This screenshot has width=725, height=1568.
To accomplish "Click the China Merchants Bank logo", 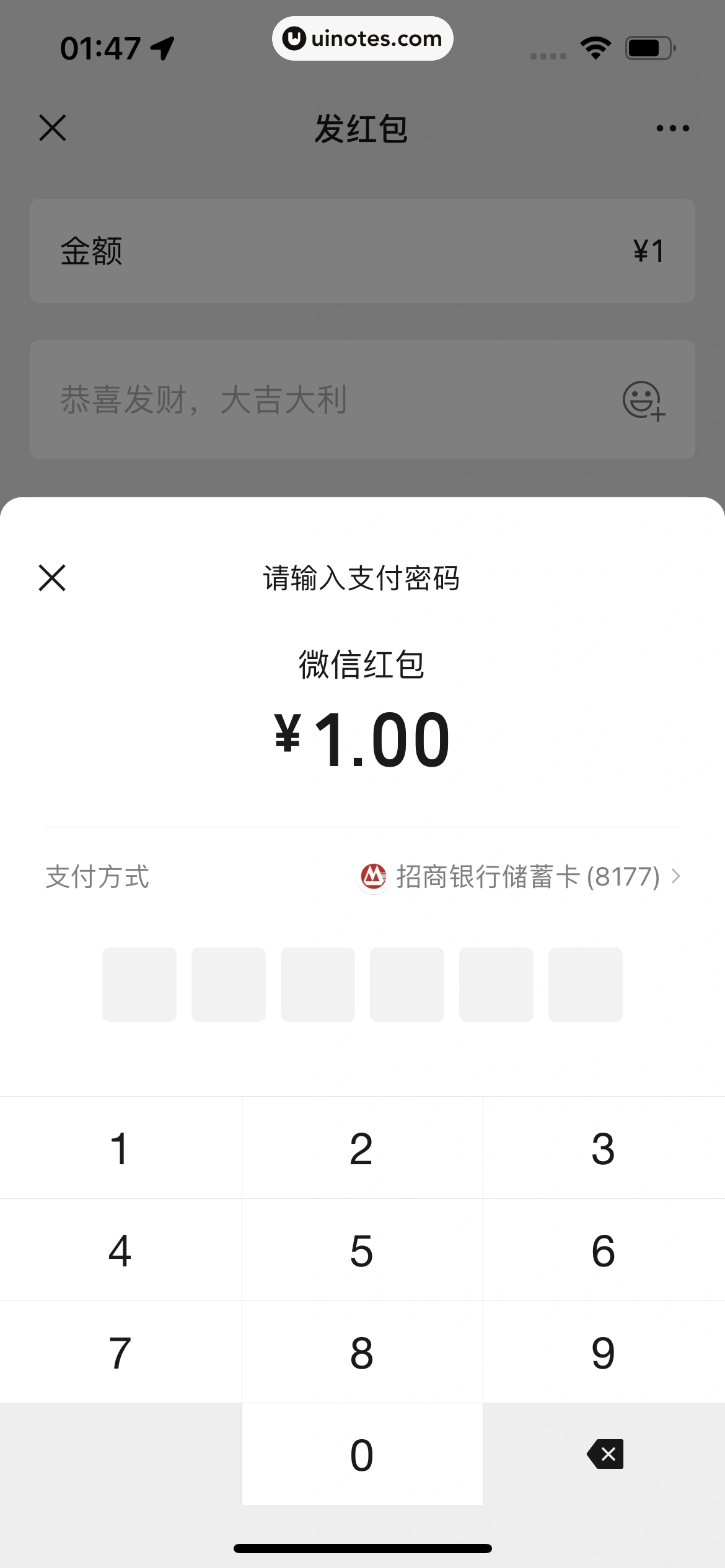I will 374,877.
